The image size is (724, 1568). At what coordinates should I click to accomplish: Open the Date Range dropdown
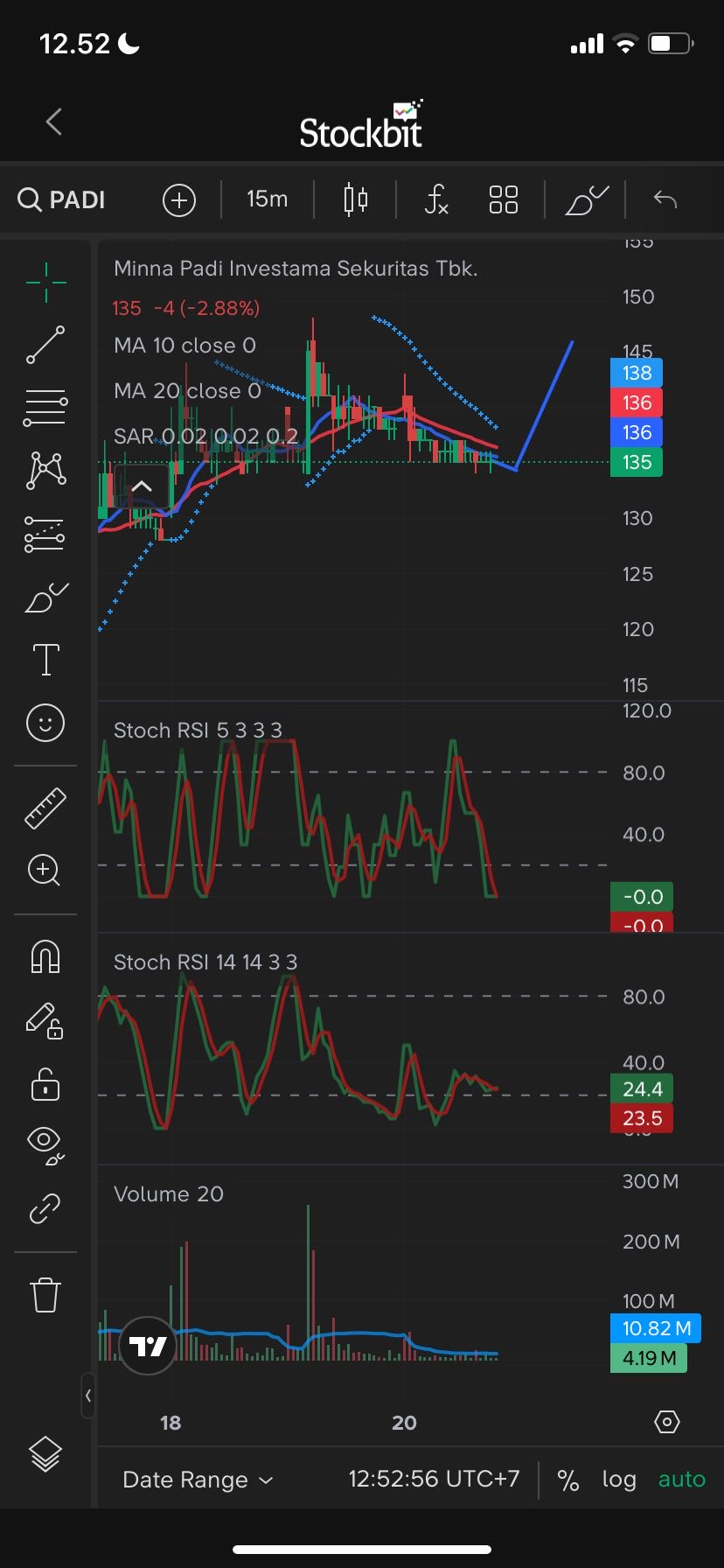click(198, 1480)
